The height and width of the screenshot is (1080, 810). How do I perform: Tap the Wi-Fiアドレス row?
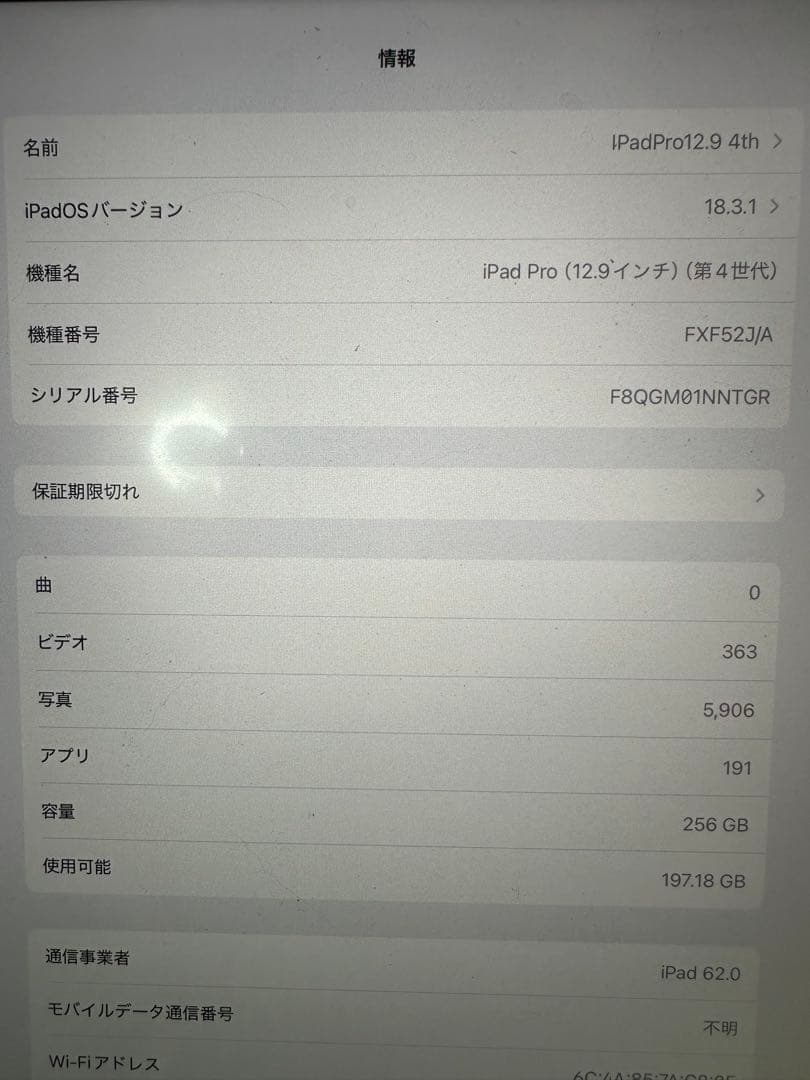pyautogui.click(x=400, y=1067)
